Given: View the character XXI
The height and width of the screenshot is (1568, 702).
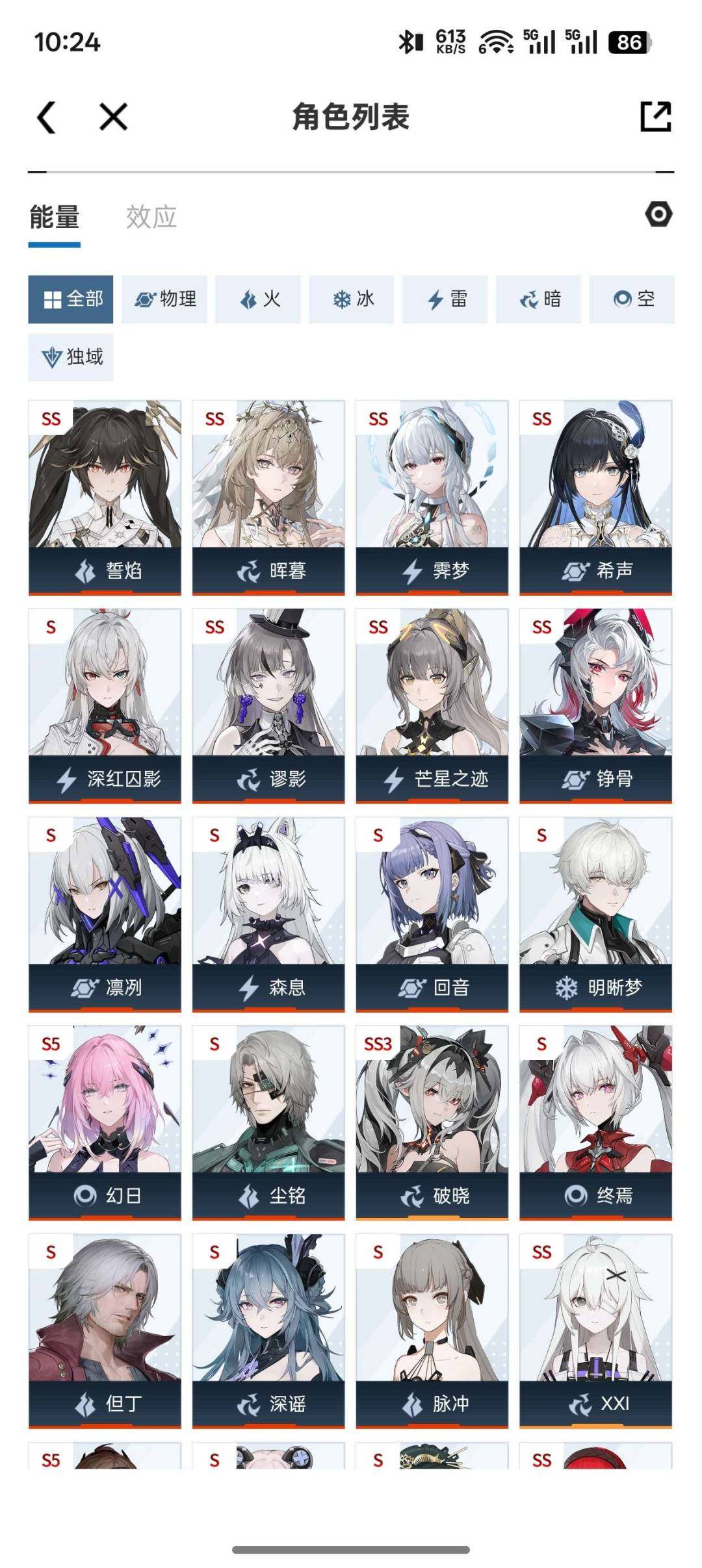Looking at the screenshot, I should pyautogui.click(x=595, y=1331).
